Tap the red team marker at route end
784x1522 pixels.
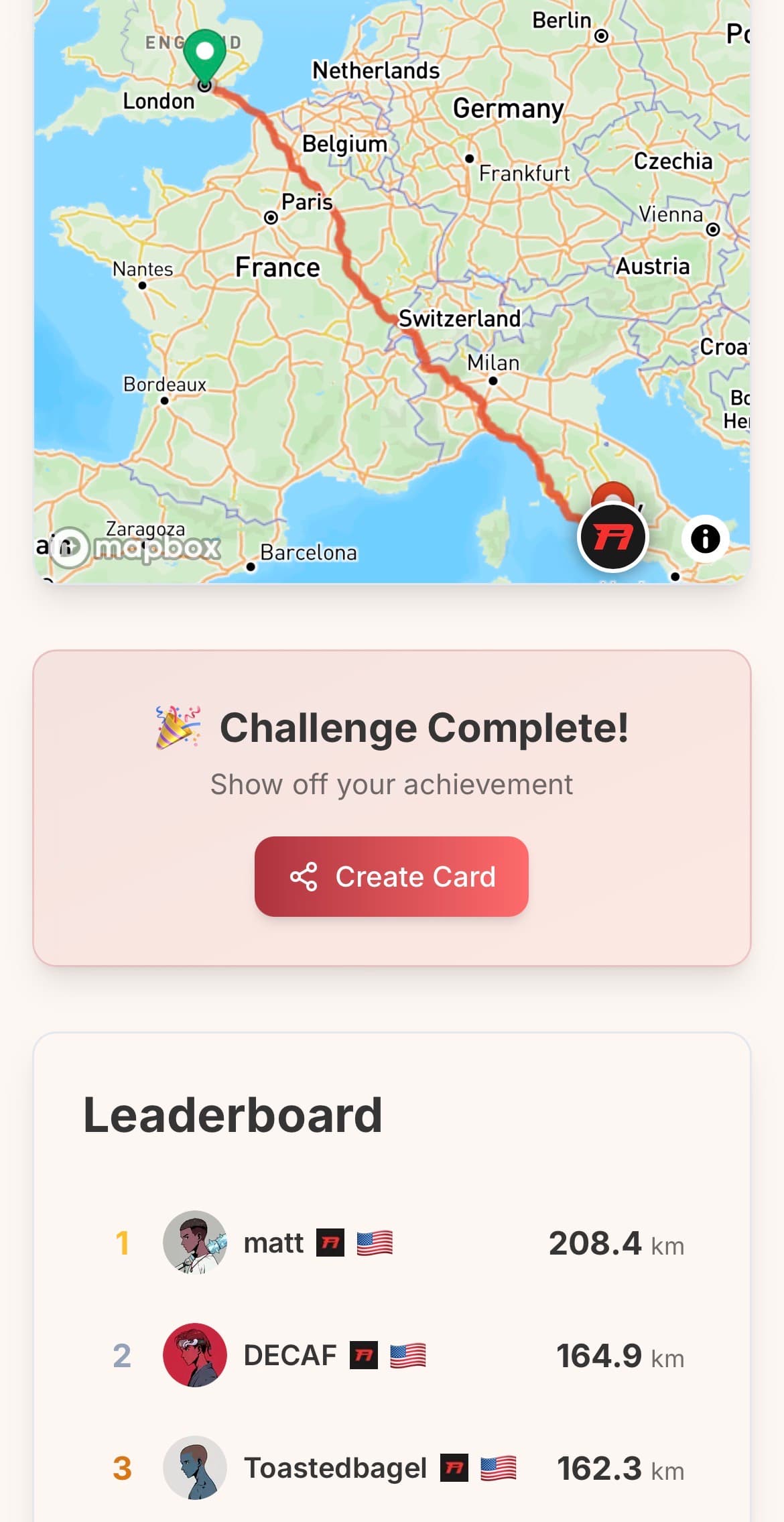[x=612, y=537]
